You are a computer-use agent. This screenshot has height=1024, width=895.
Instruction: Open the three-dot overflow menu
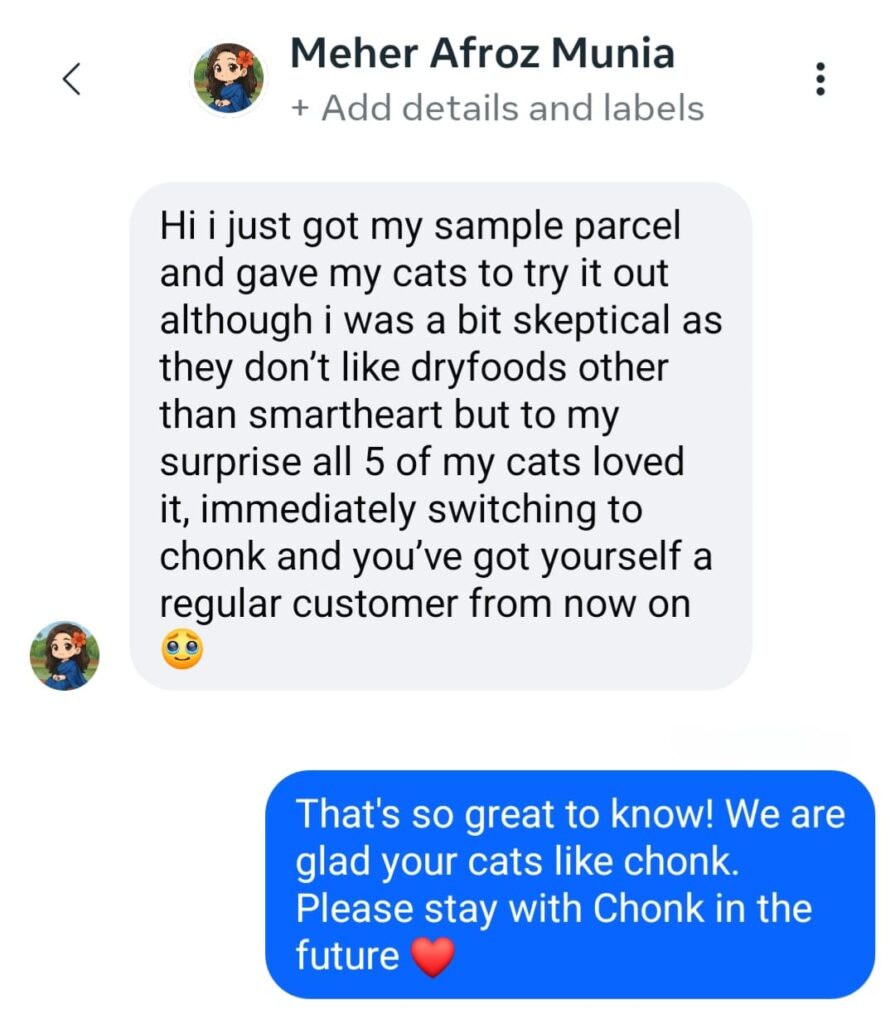click(820, 78)
